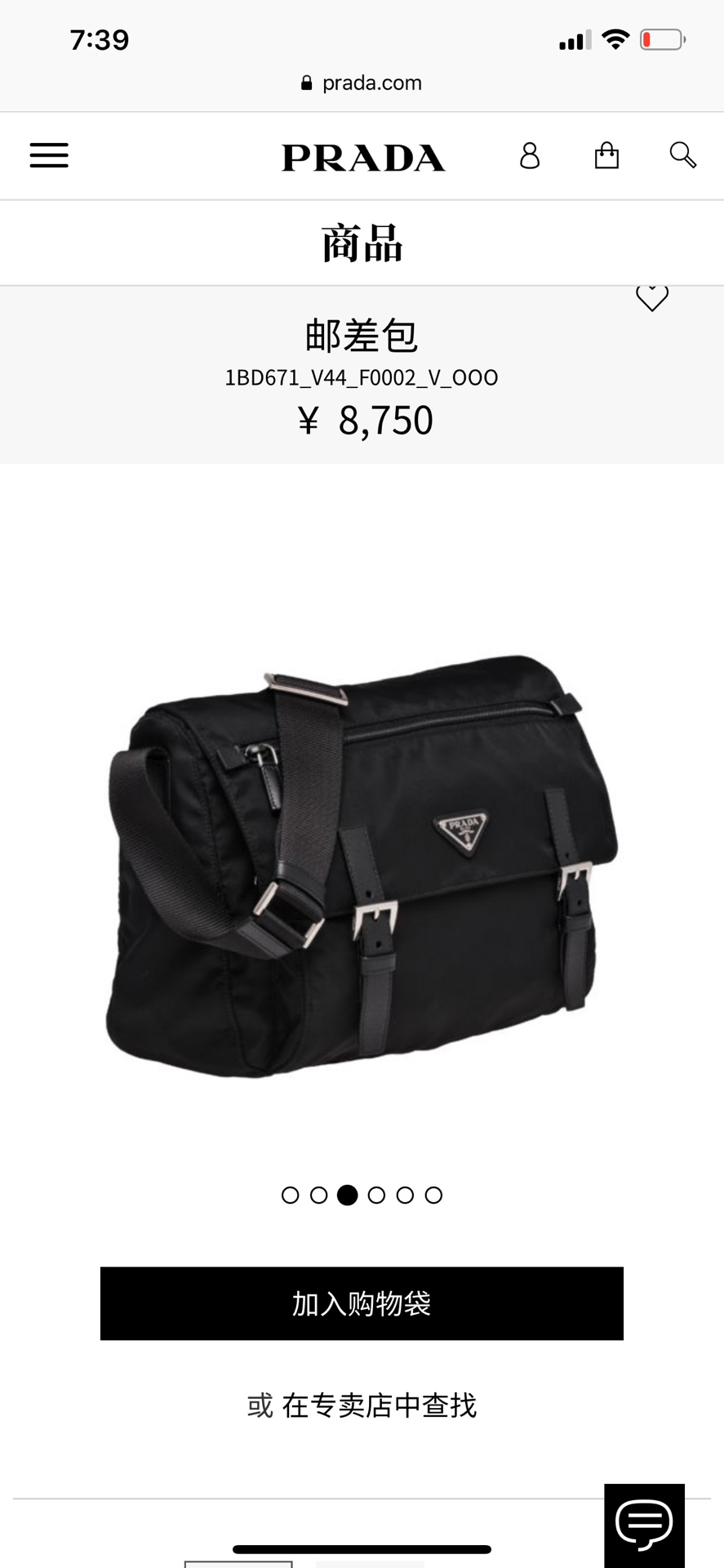Screen dimensions: 724x1568
Task: Open the shopping bag
Action: point(606,155)
